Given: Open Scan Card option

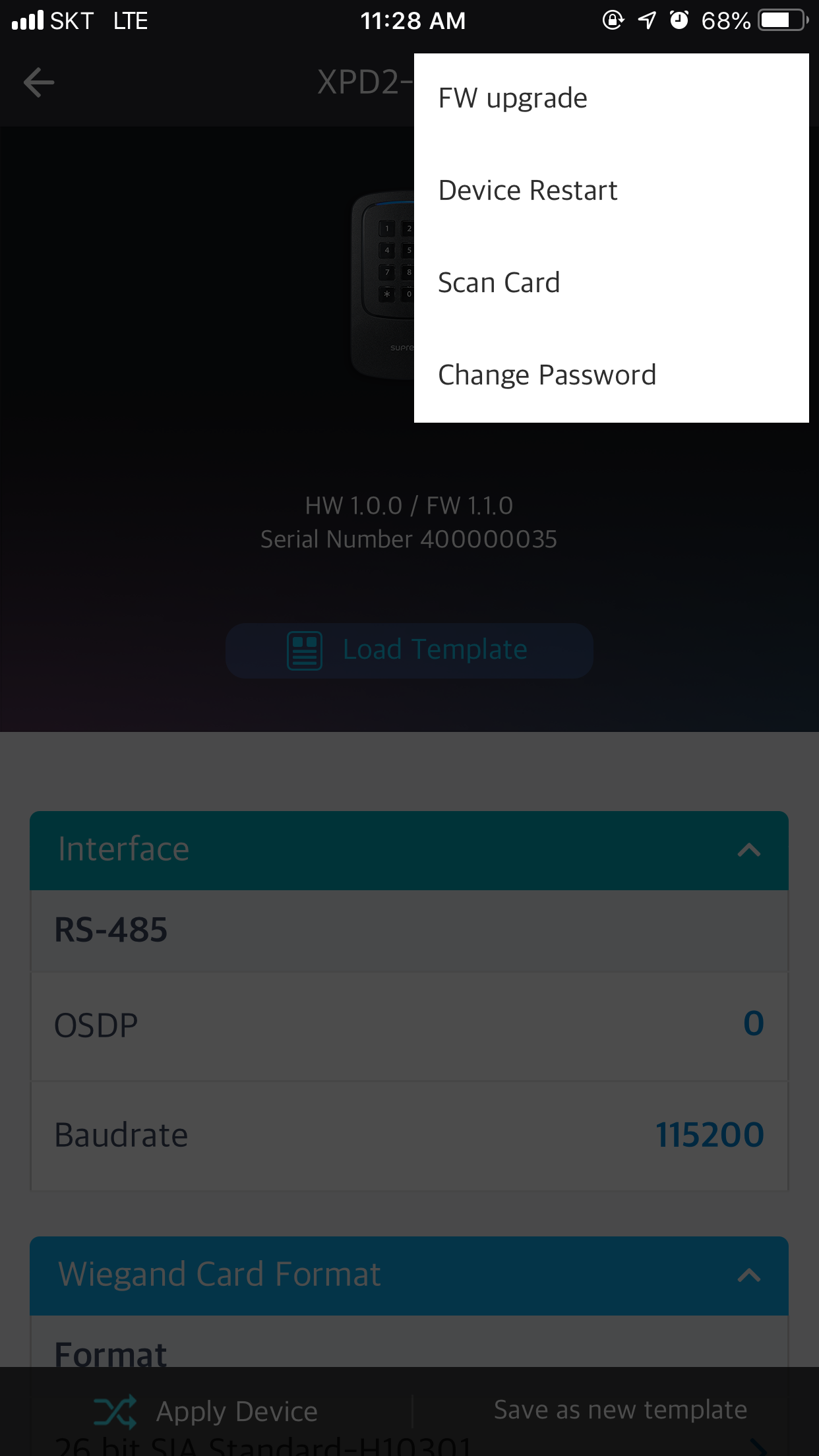Looking at the screenshot, I should tap(499, 284).
